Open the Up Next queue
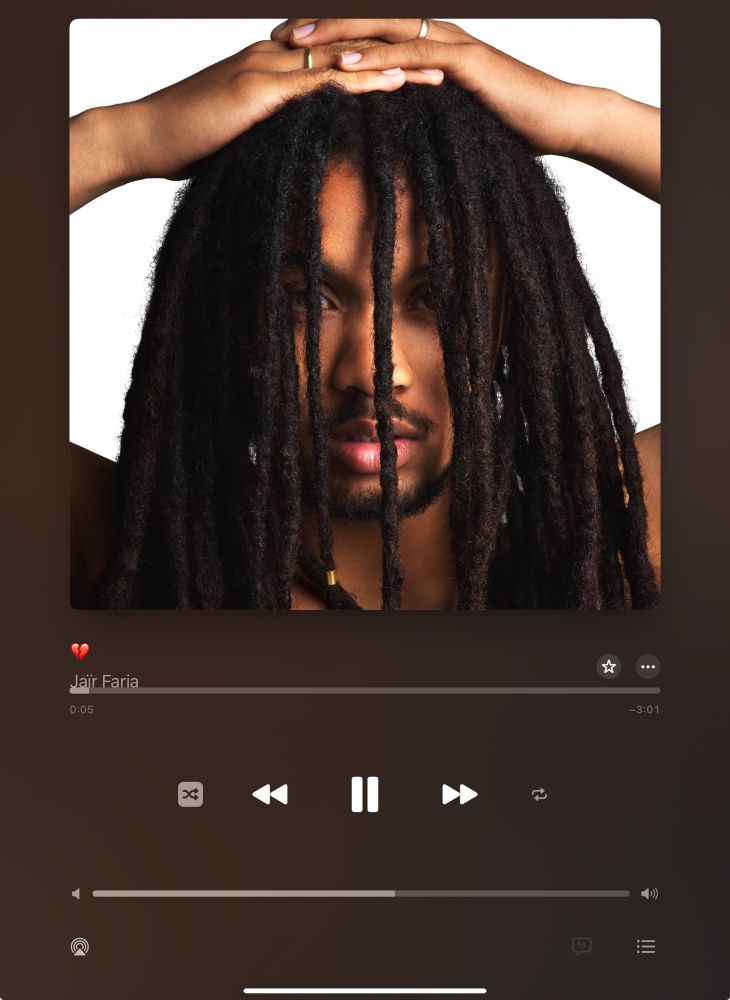 click(x=646, y=947)
